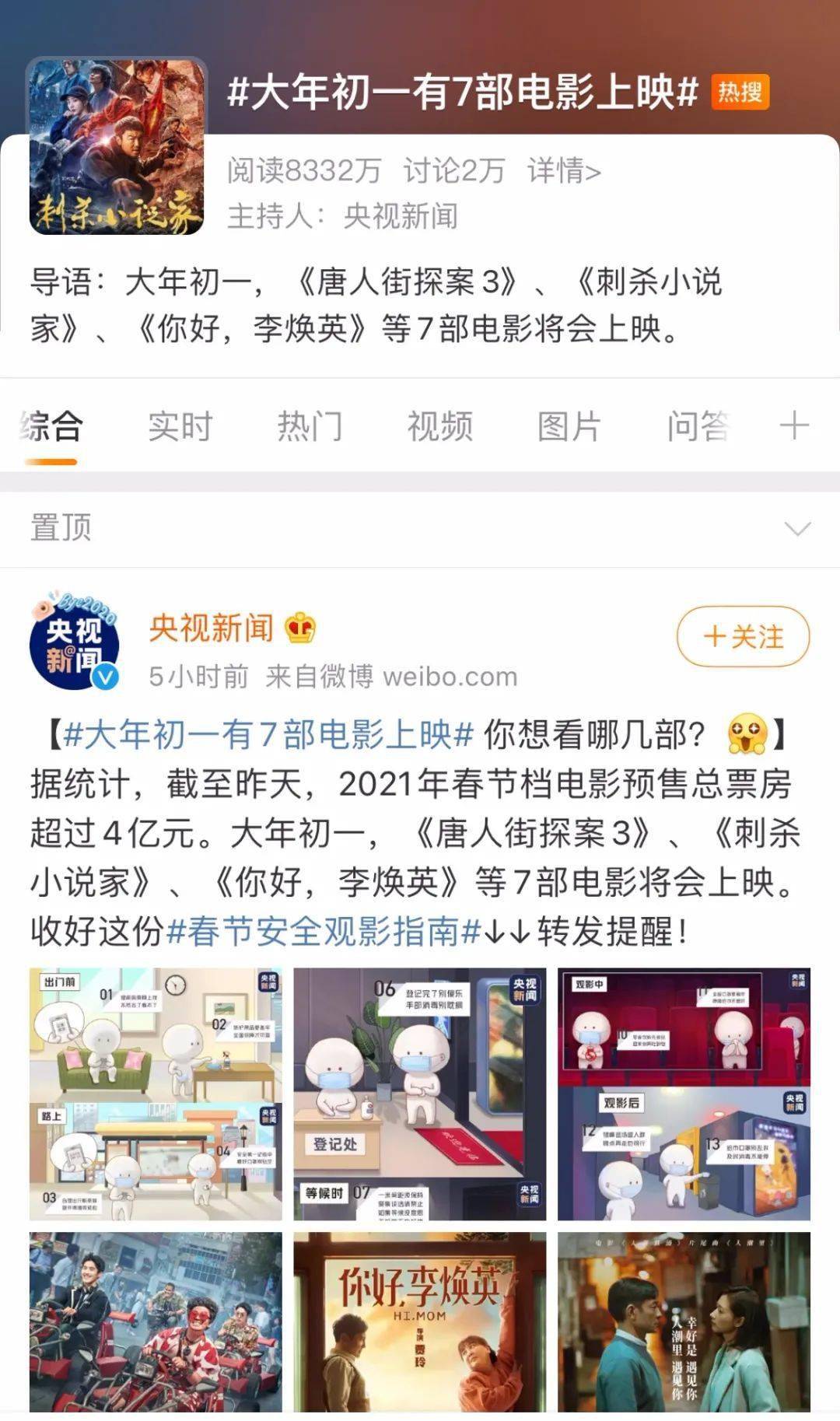Open the #大年初一有7部电影上映# hashtag in post
840x1421 pixels.
click(x=268, y=734)
